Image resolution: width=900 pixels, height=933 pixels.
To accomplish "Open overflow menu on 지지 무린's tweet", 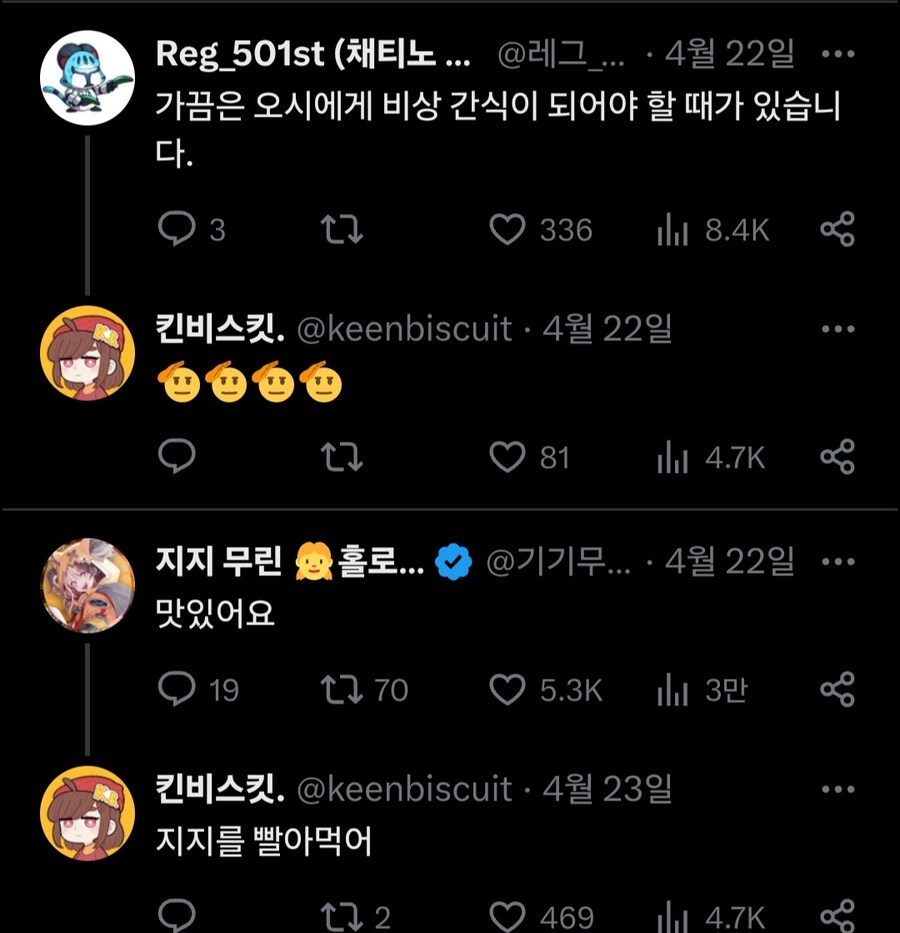I will point(837,562).
